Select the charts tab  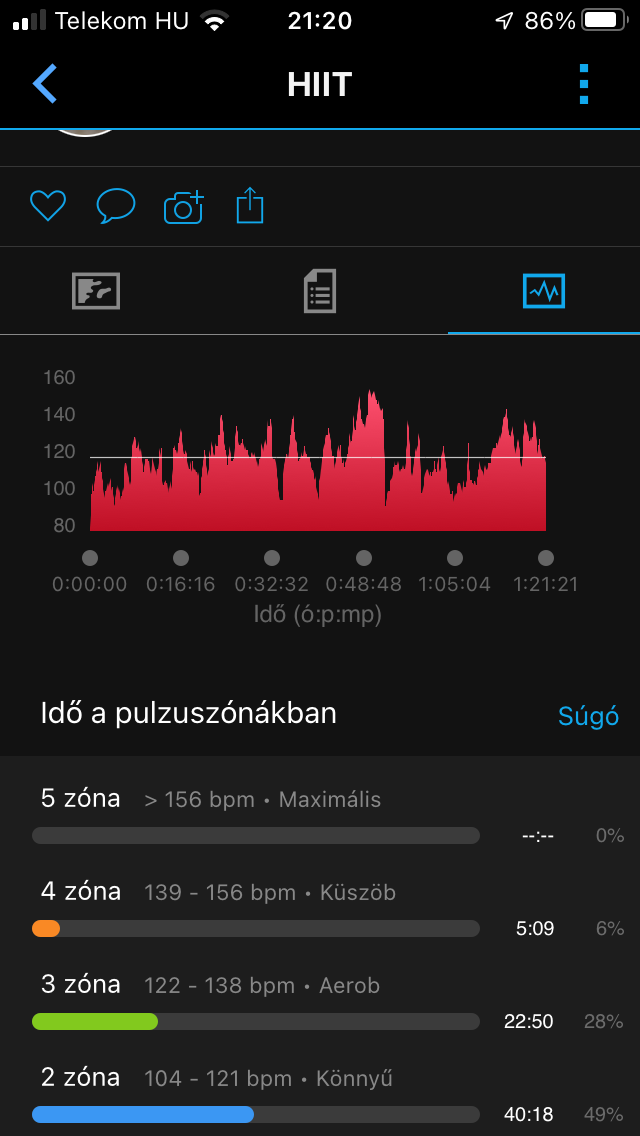[544, 291]
